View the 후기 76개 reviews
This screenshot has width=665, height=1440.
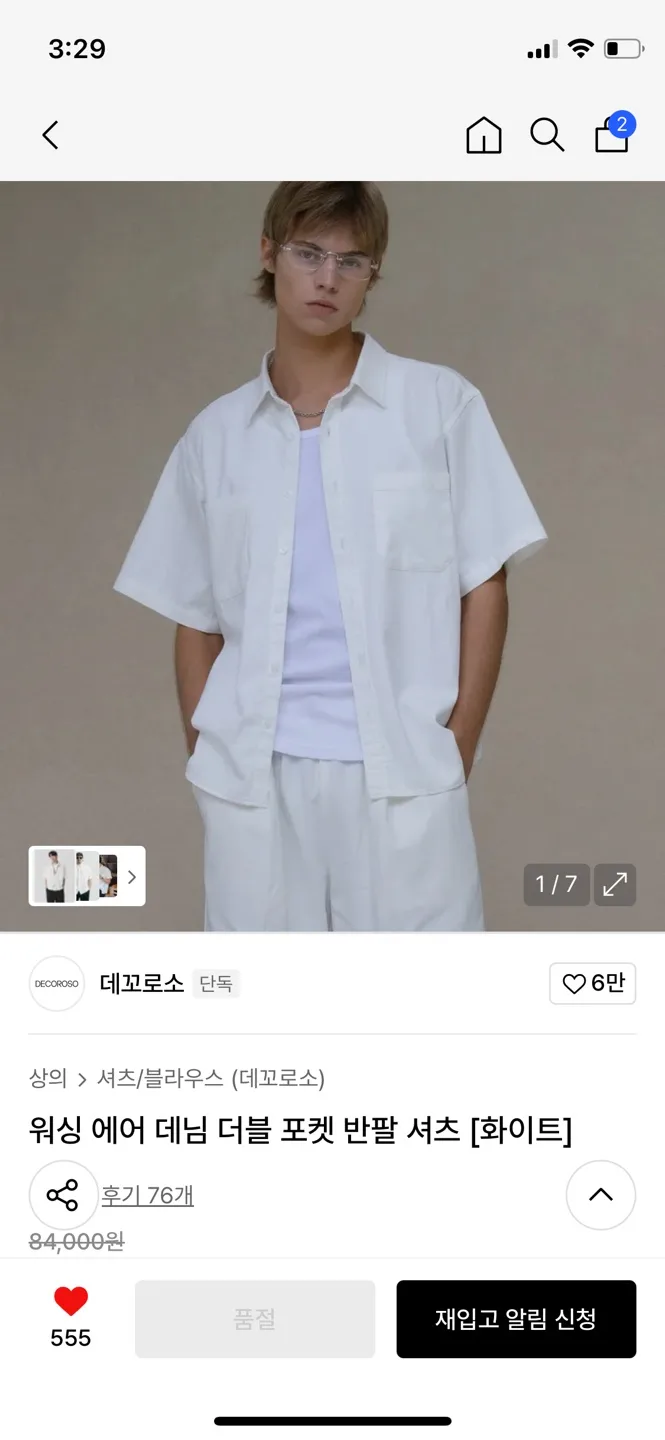[x=147, y=1195]
